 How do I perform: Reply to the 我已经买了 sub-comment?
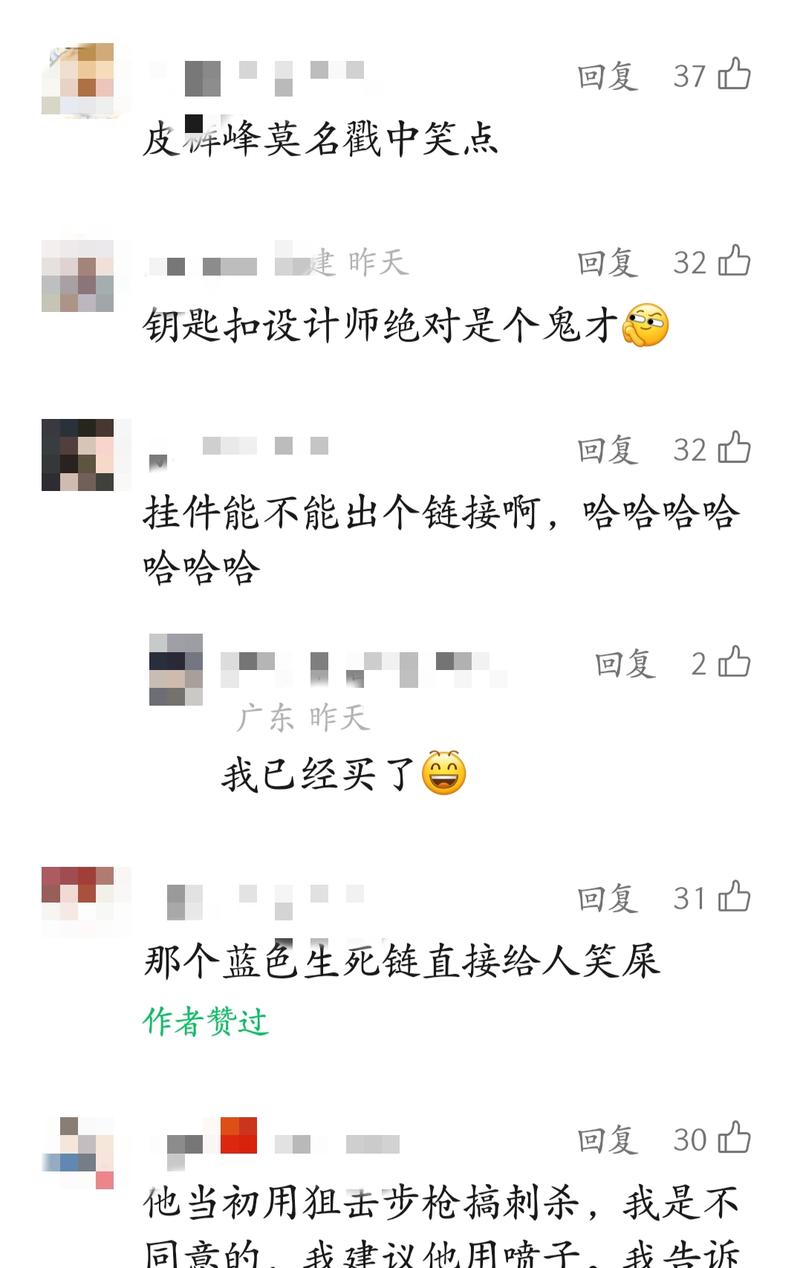pyautogui.click(x=625, y=663)
